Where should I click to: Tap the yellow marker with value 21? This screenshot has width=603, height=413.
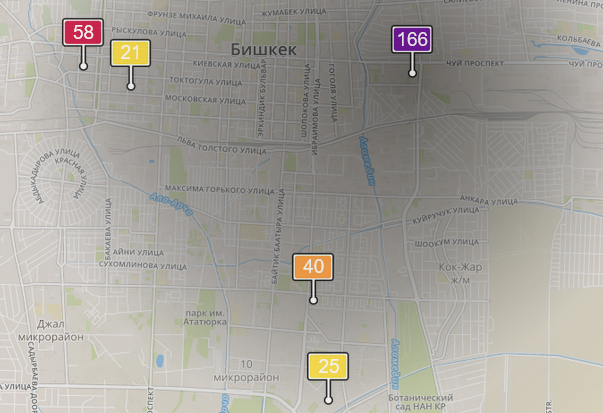tap(130, 53)
